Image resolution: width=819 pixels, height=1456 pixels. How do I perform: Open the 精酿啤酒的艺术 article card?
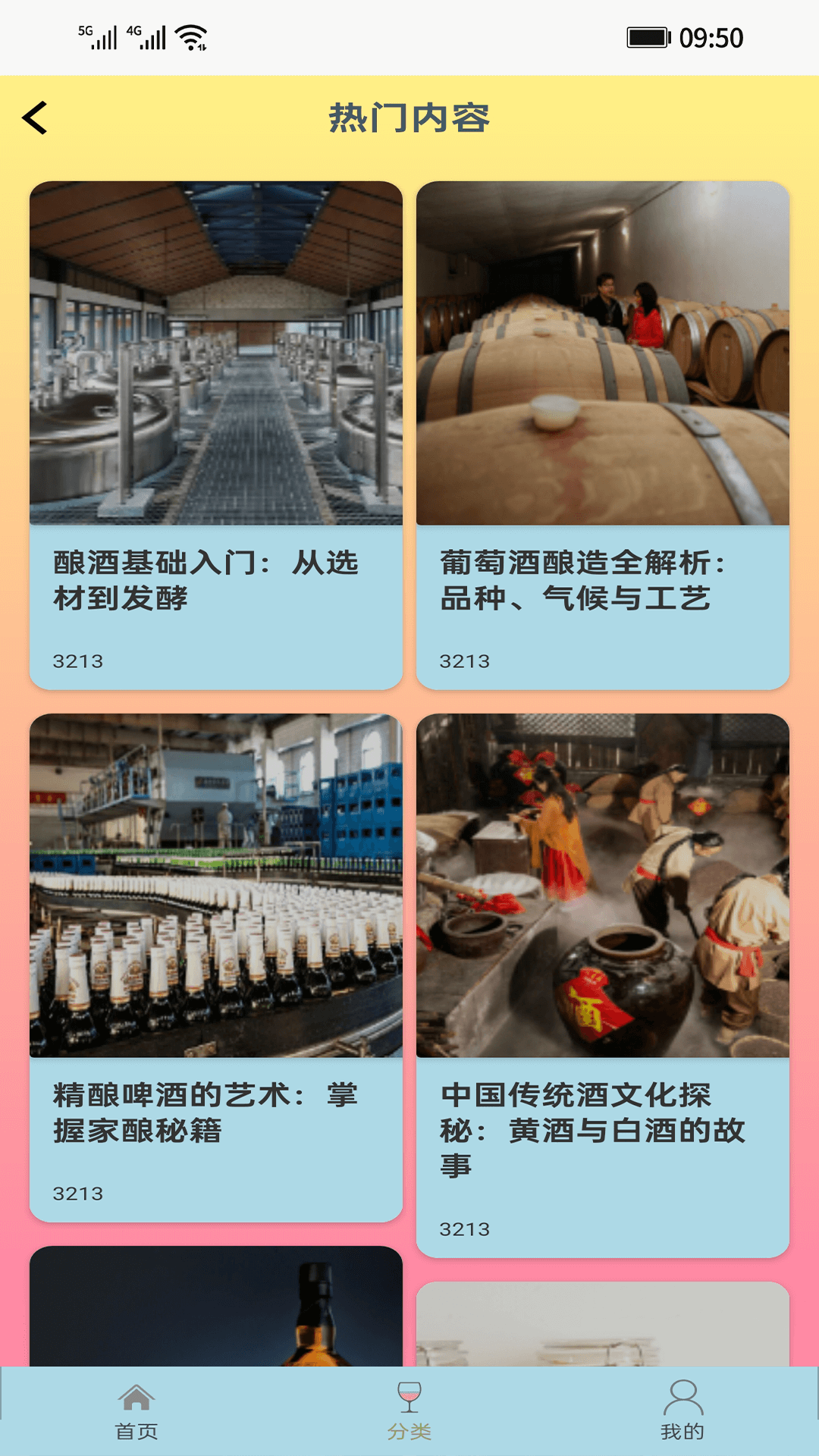coord(216,968)
